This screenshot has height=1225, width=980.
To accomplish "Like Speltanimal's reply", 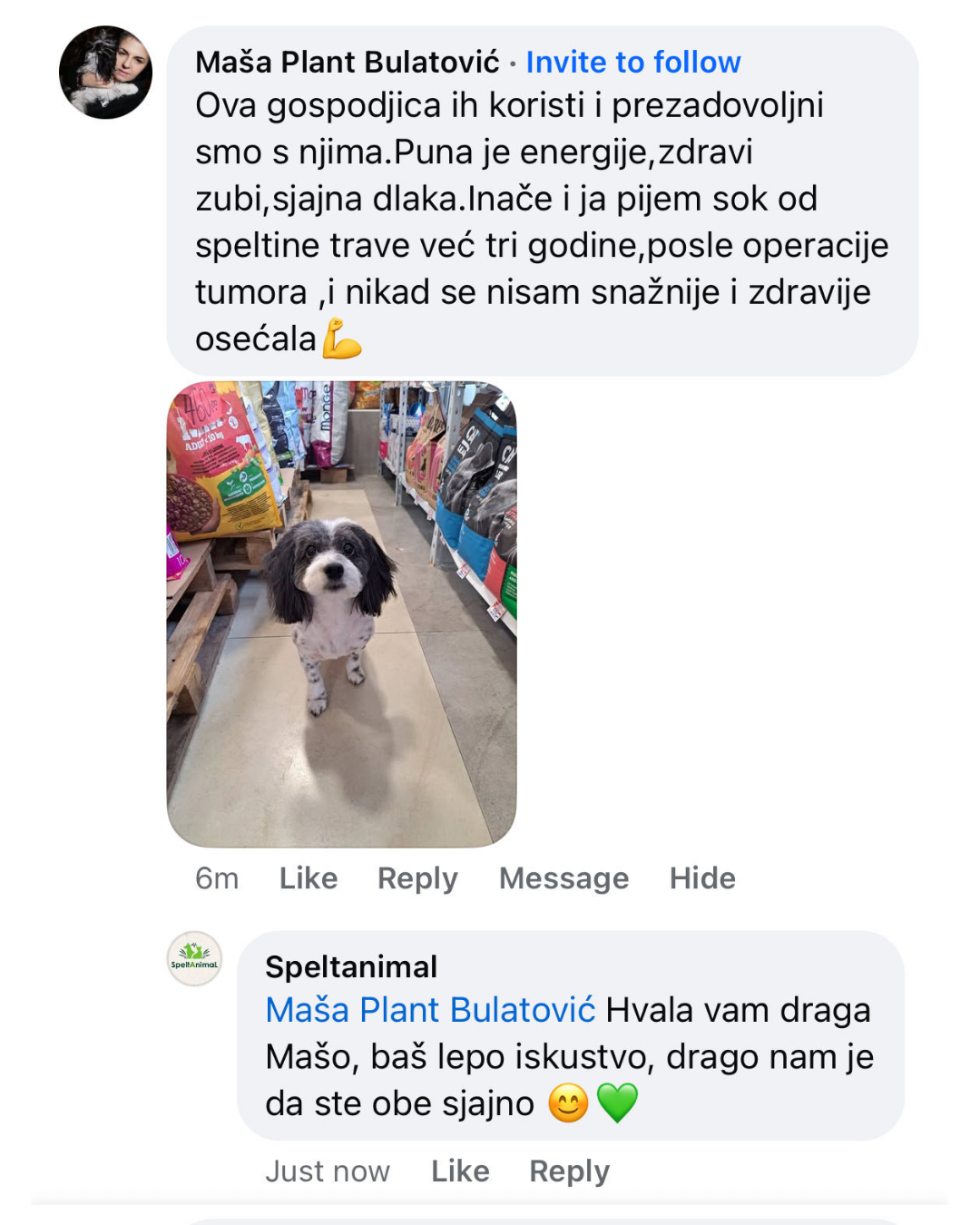I will pyautogui.click(x=459, y=1171).
